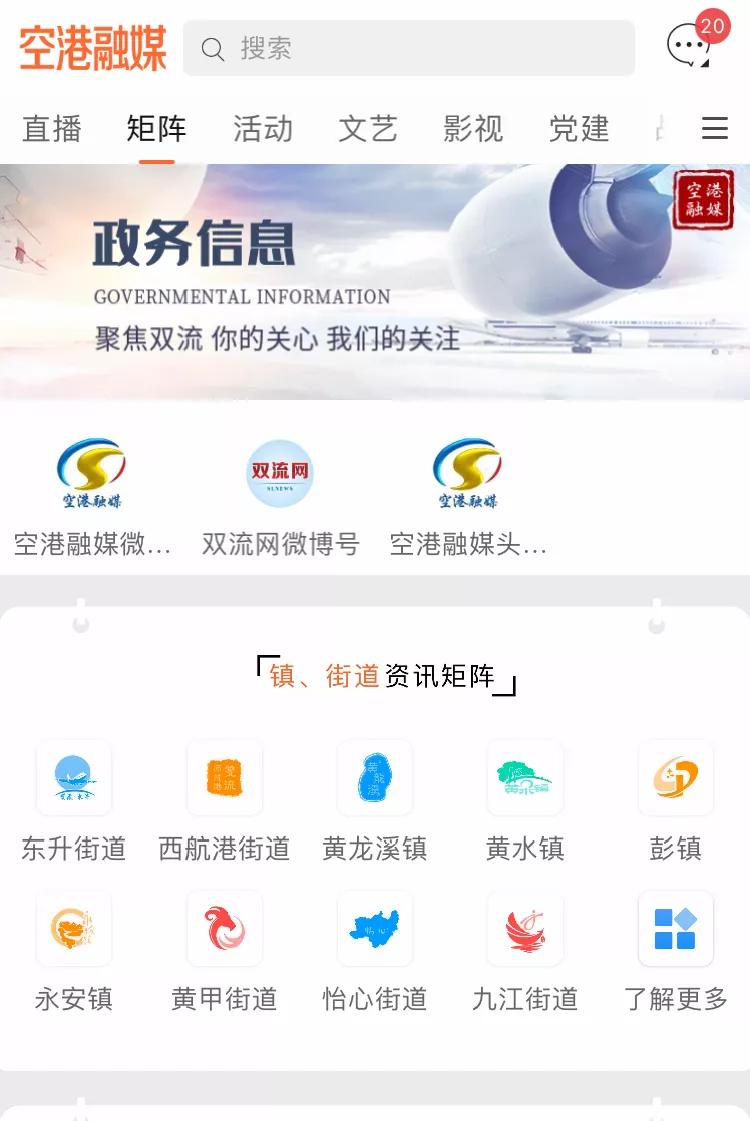The image size is (750, 1121).
Task: Open the 党建 tab
Action: click(x=579, y=129)
